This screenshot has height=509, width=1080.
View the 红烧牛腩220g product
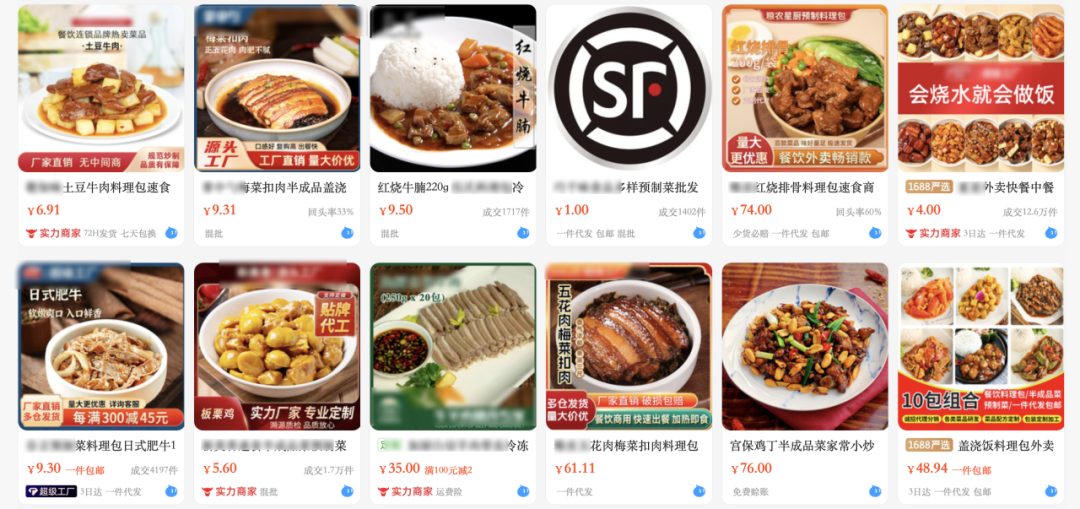[452, 90]
